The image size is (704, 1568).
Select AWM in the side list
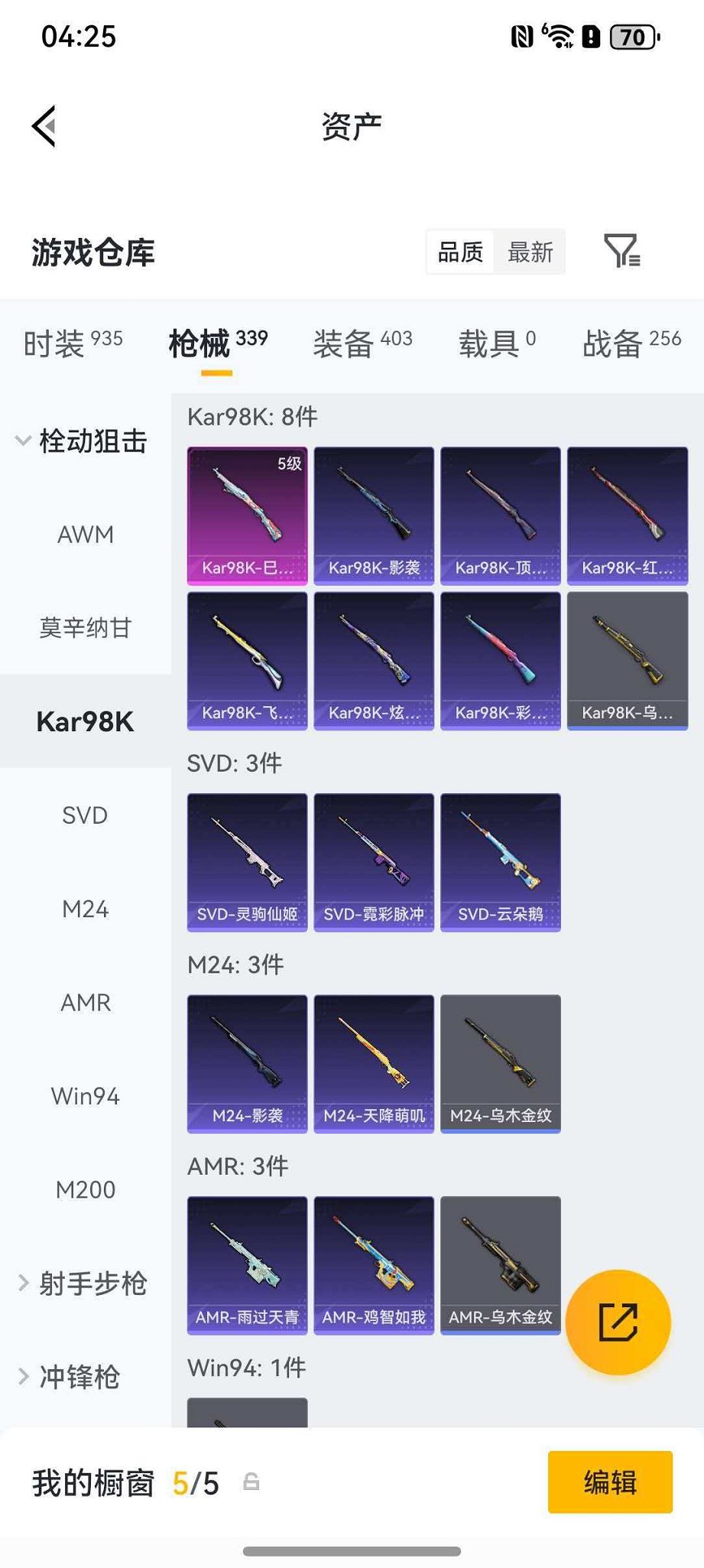[x=86, y=535]
